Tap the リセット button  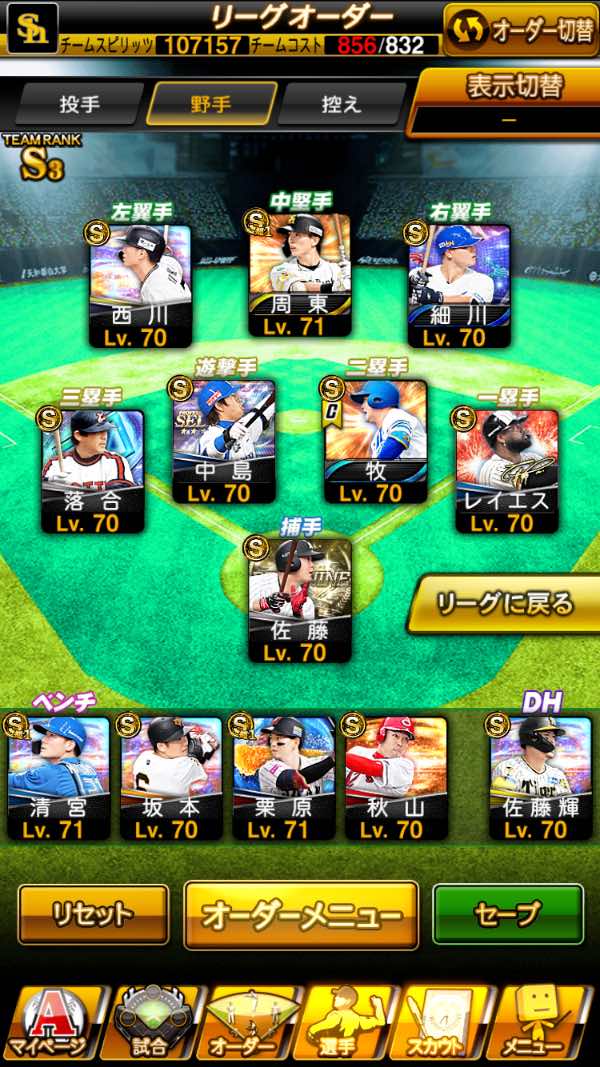tap(93, 914)
